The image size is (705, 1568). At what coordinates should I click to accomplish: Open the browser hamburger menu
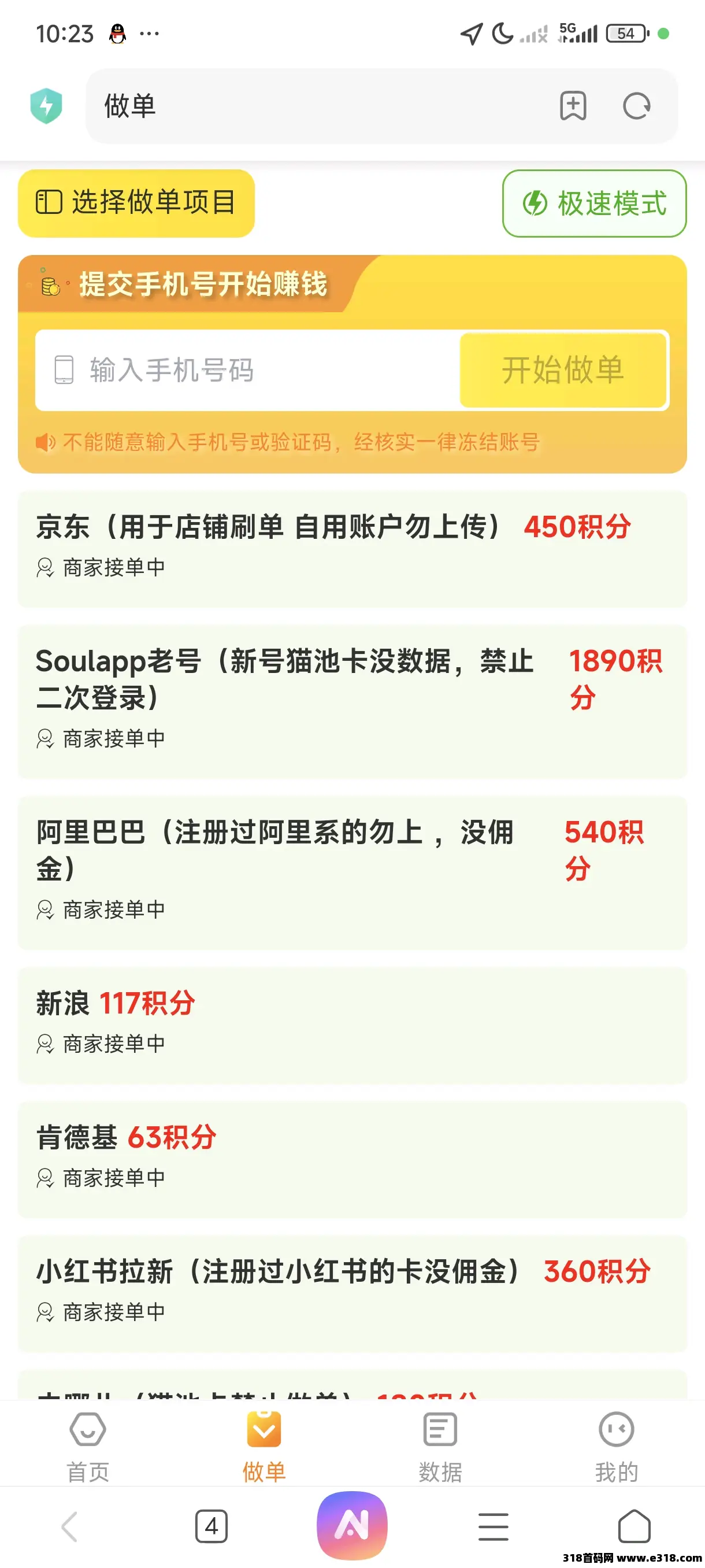click(x=493, y=1526)
